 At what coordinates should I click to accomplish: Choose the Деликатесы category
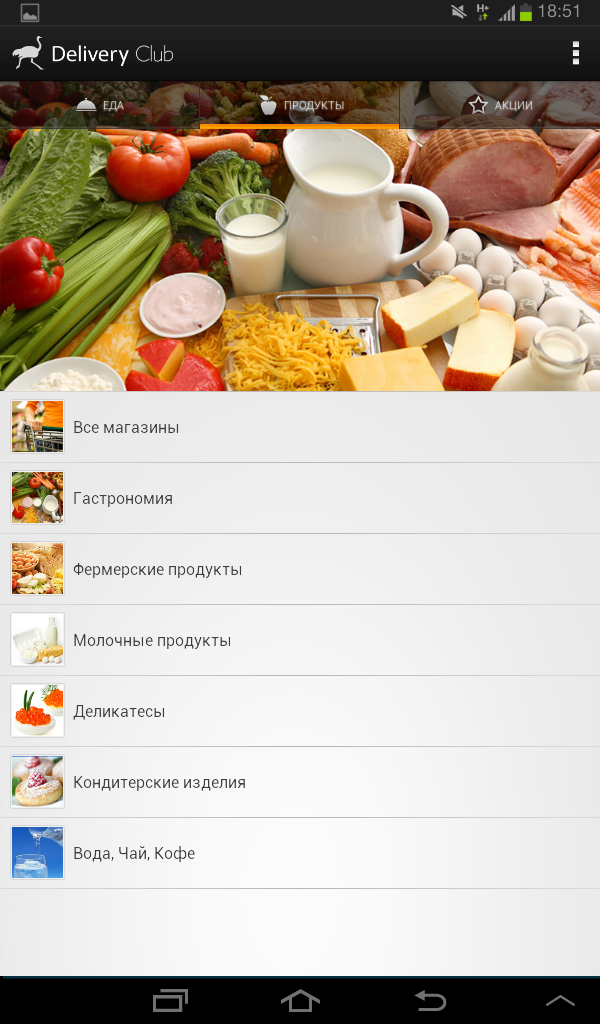pos(300,711)
